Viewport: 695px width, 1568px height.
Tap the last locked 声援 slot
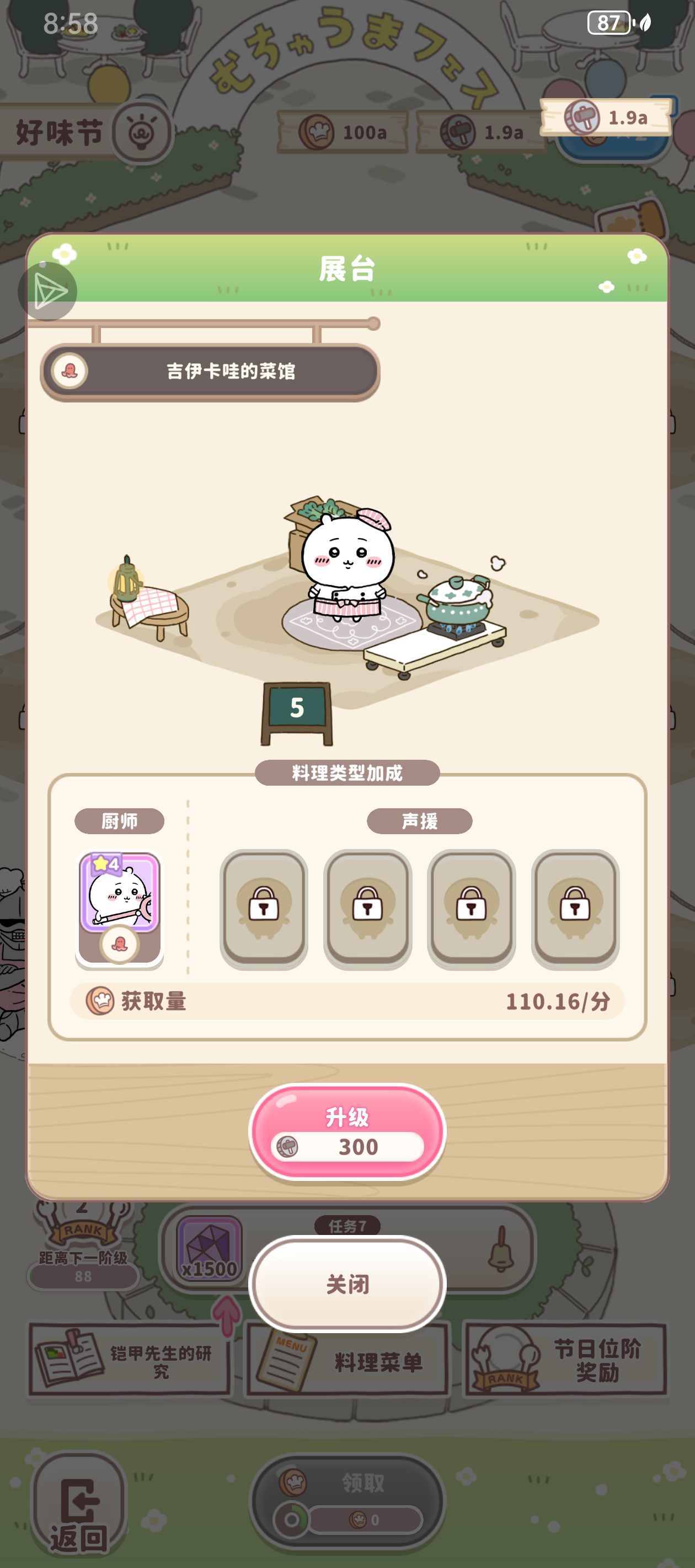(x=575, y=907)
